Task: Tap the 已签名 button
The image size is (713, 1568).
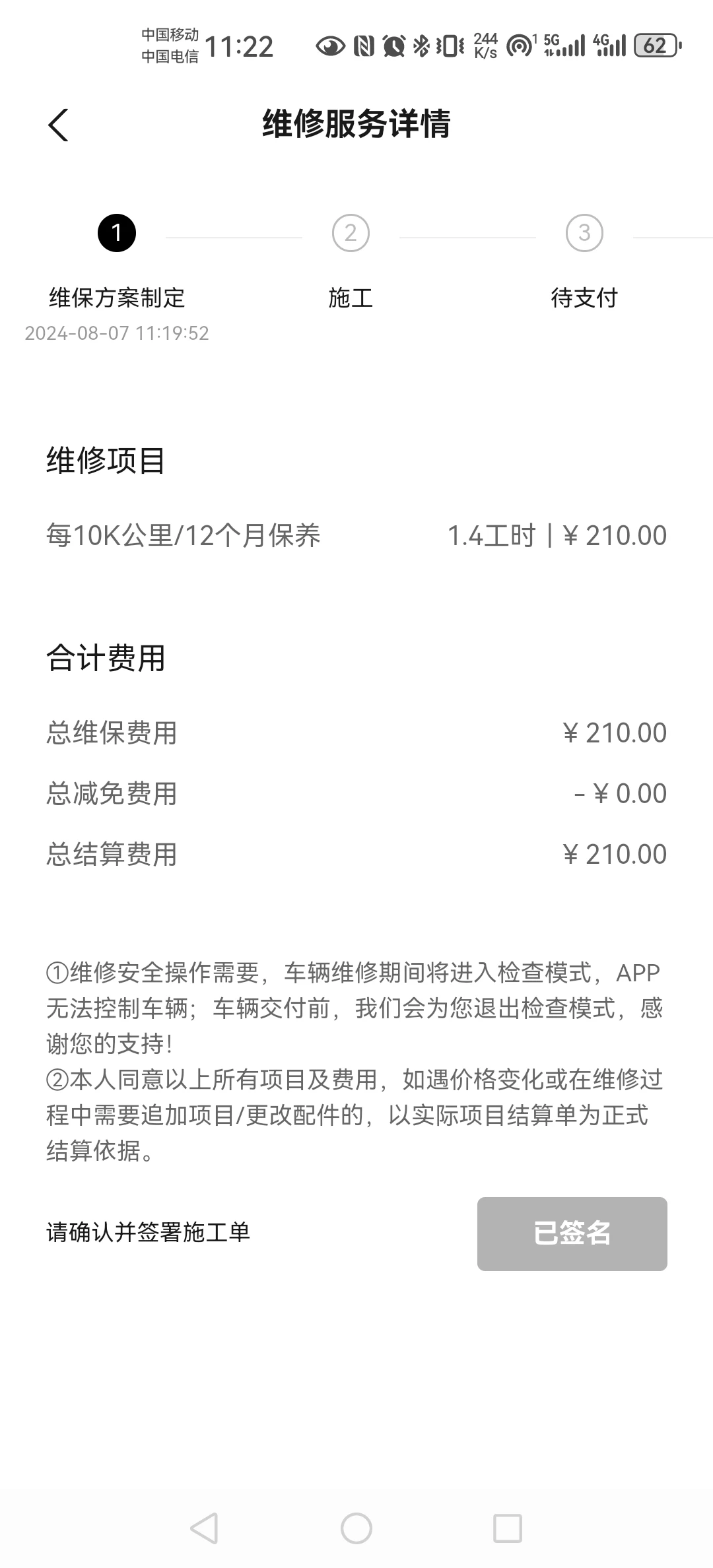Action: [572, 1233]
